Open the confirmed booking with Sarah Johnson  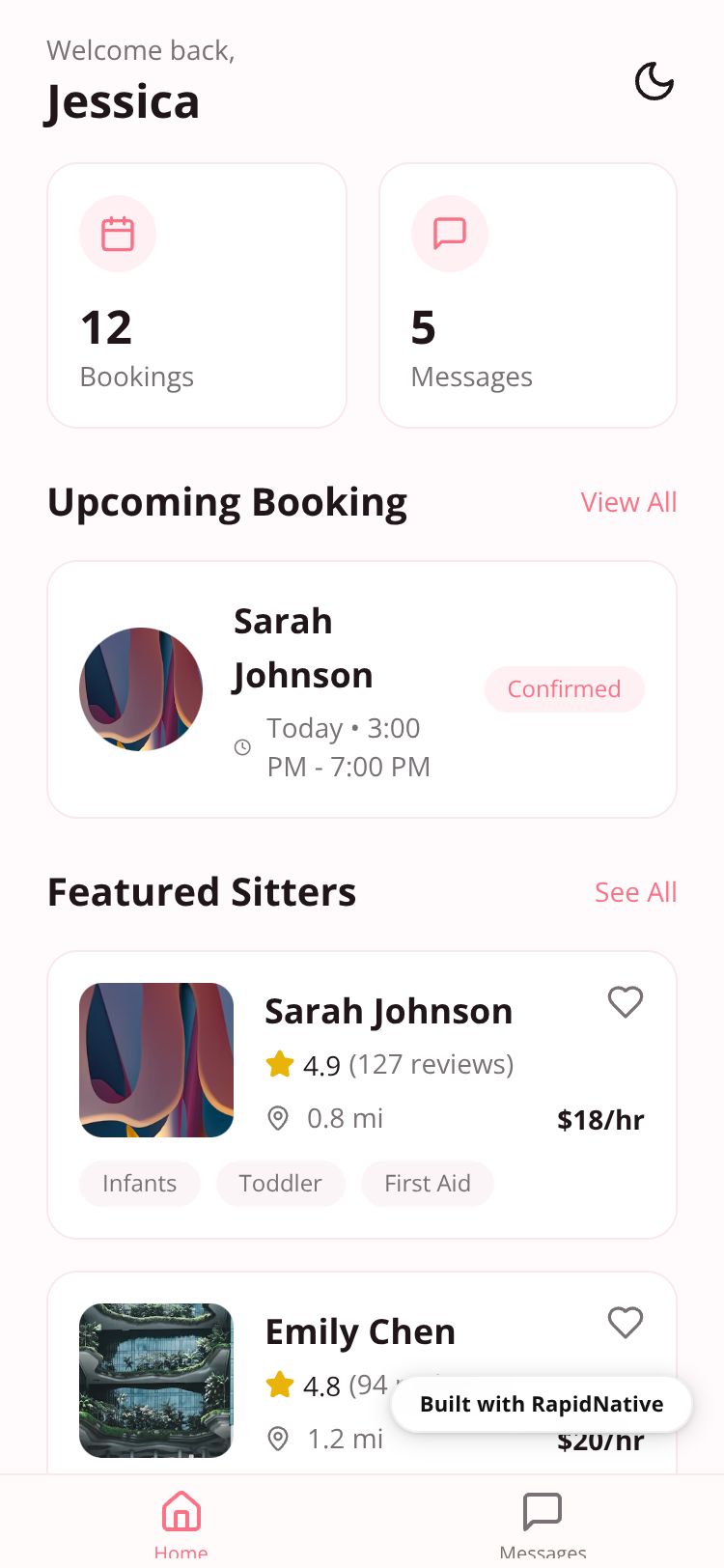362,689
